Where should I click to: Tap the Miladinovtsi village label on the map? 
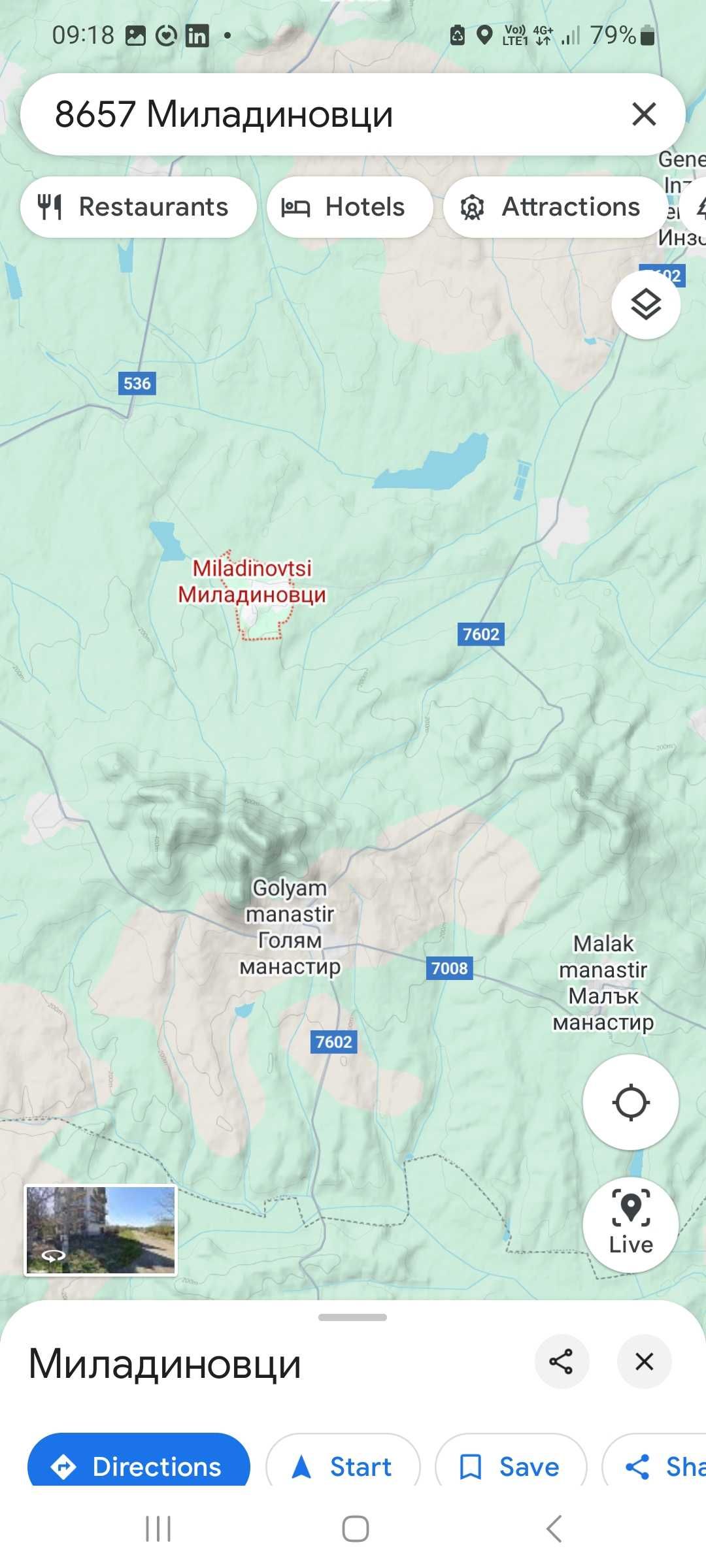(252, 581)
